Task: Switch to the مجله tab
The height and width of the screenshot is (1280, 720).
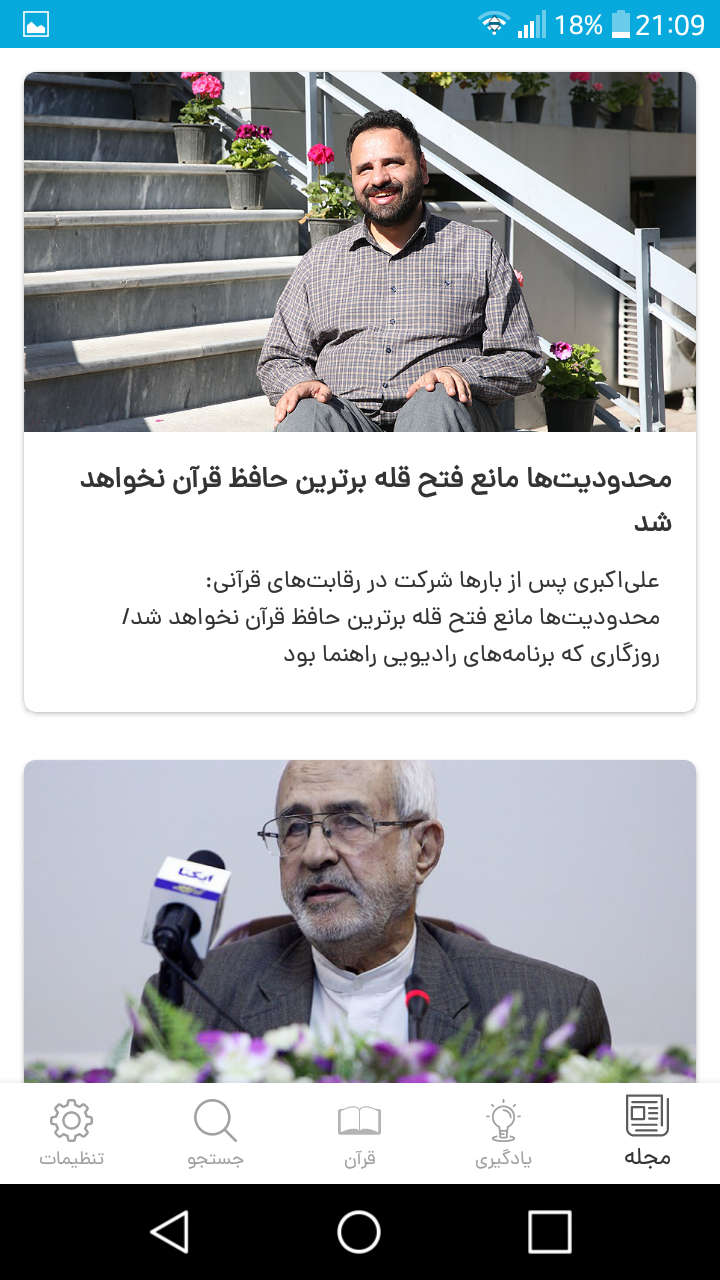Action: pos(647,1132)
